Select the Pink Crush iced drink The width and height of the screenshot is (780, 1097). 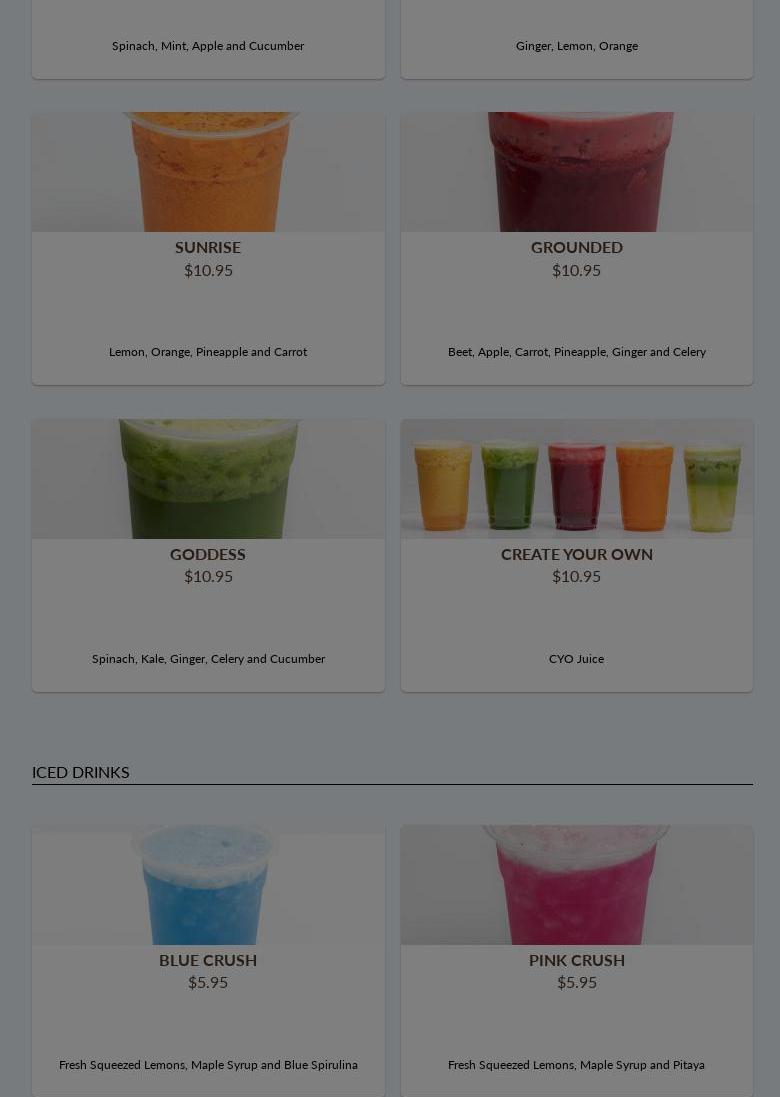[x=576, y=960]
